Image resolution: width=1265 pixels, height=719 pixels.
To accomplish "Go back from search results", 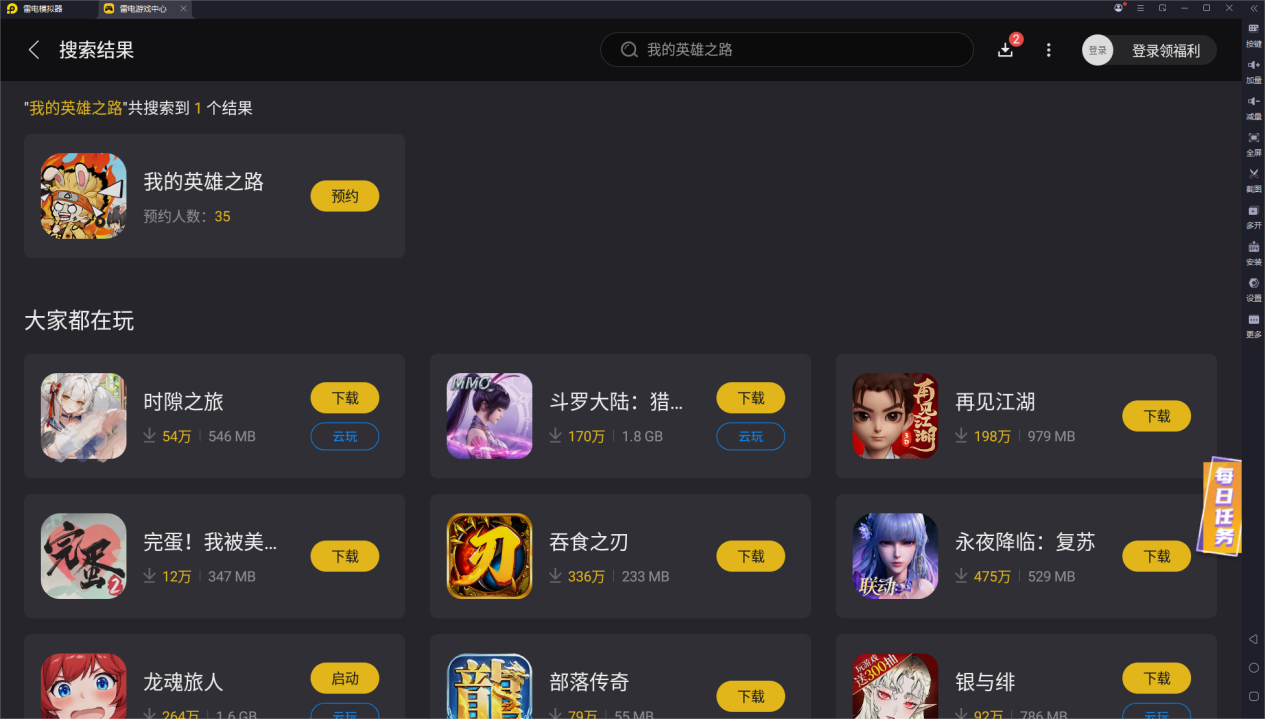I will [x=34, y=50].
